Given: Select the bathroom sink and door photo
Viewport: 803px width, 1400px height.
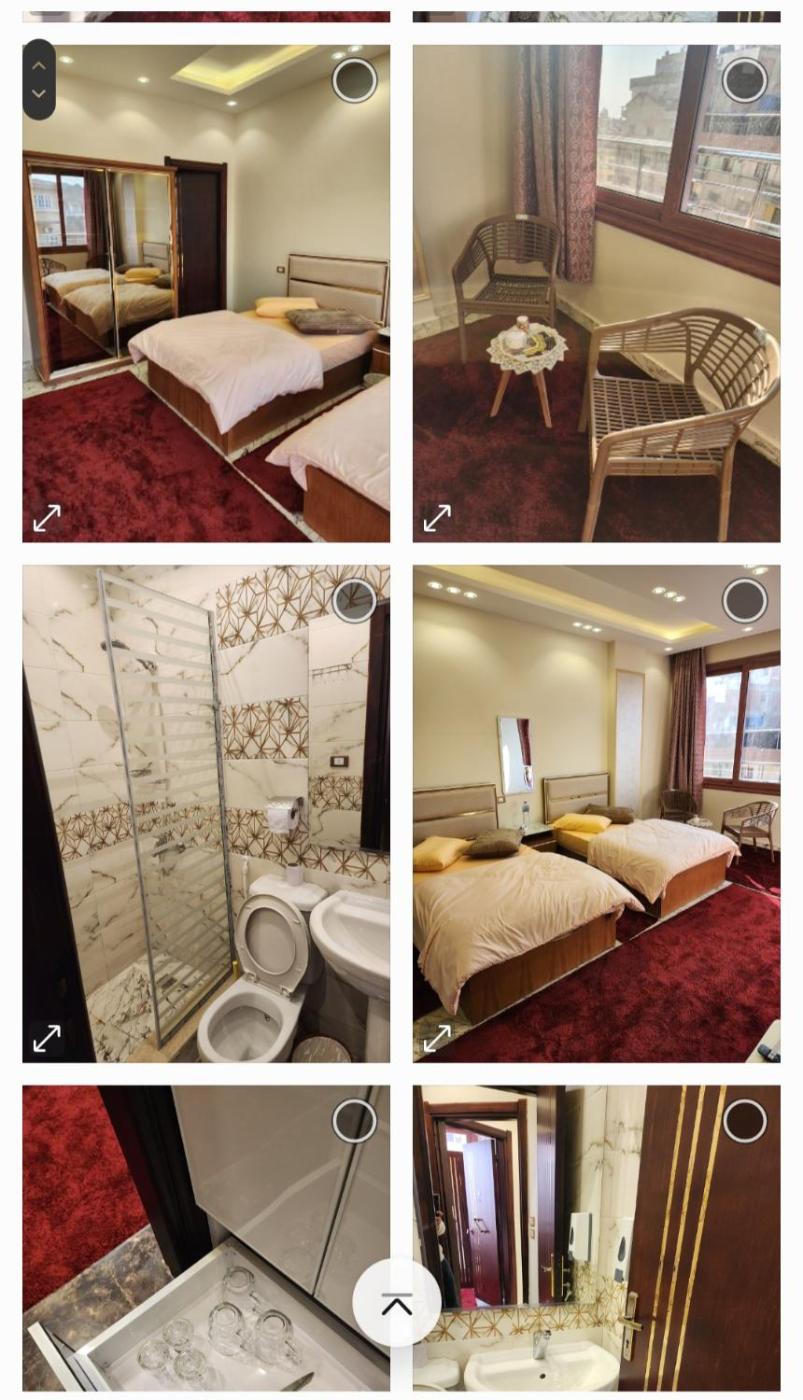Looking at the screenshot, I should 745,1121.
